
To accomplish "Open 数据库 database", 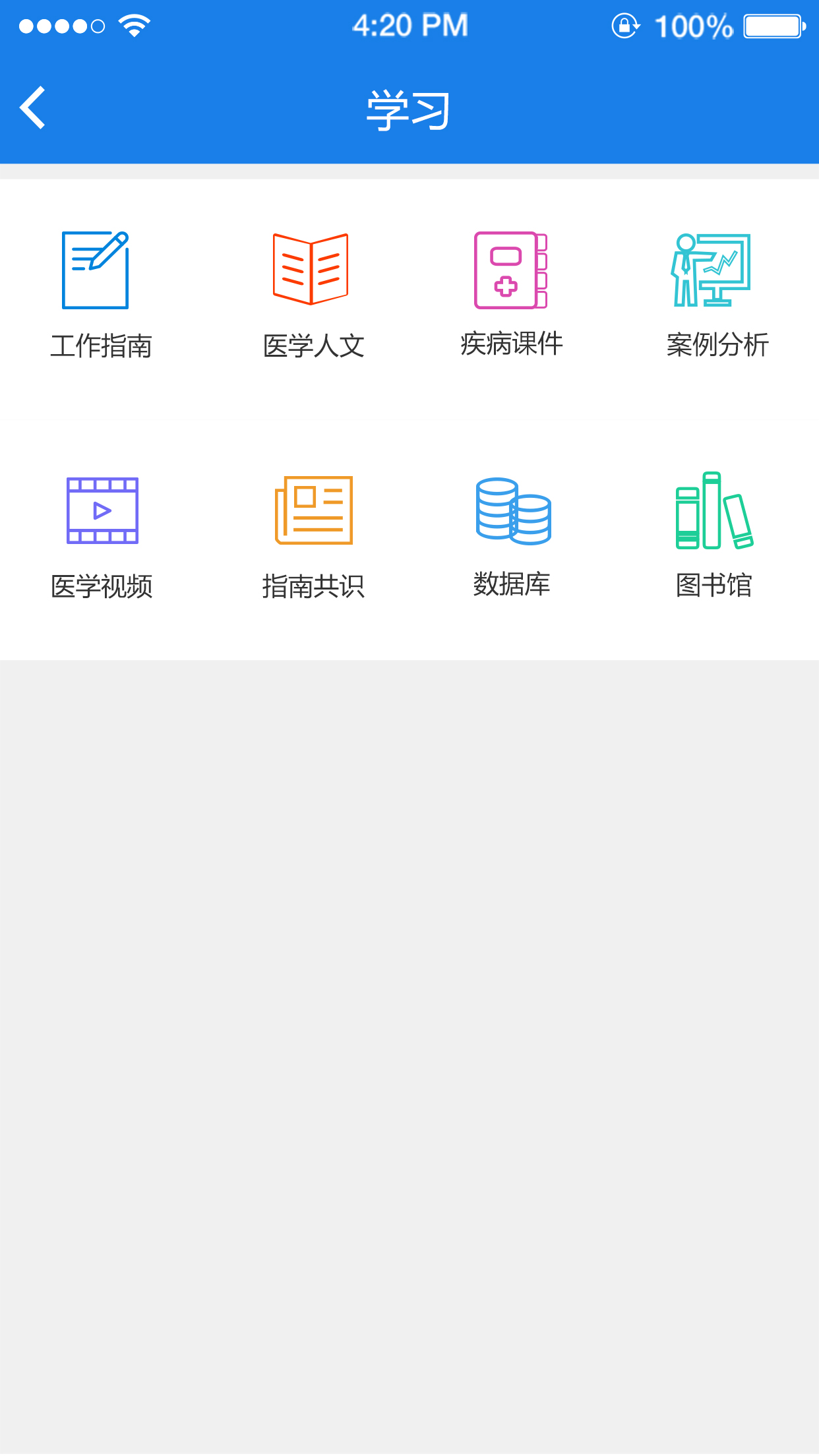I will coord(512,537).
